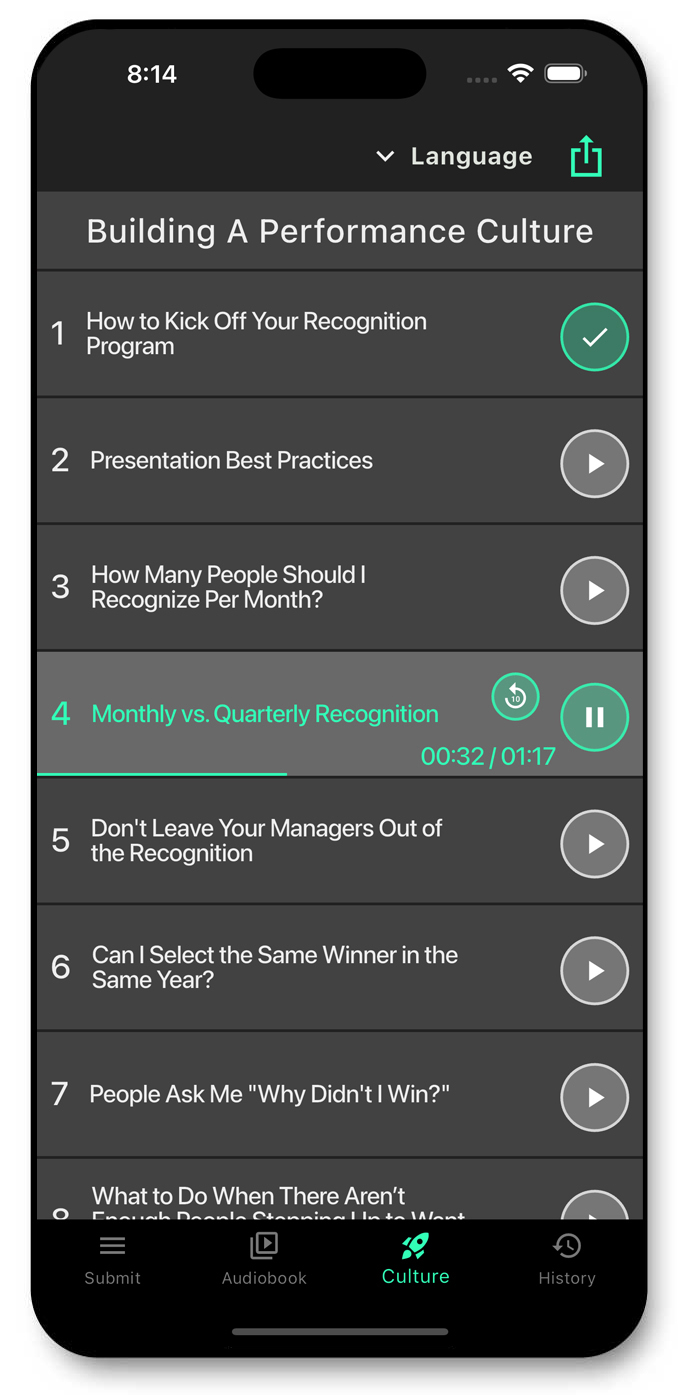Tap the checkmark on How to Kick Off
The height and width of the screenshot is (1395, 678).
coord(594,337)
